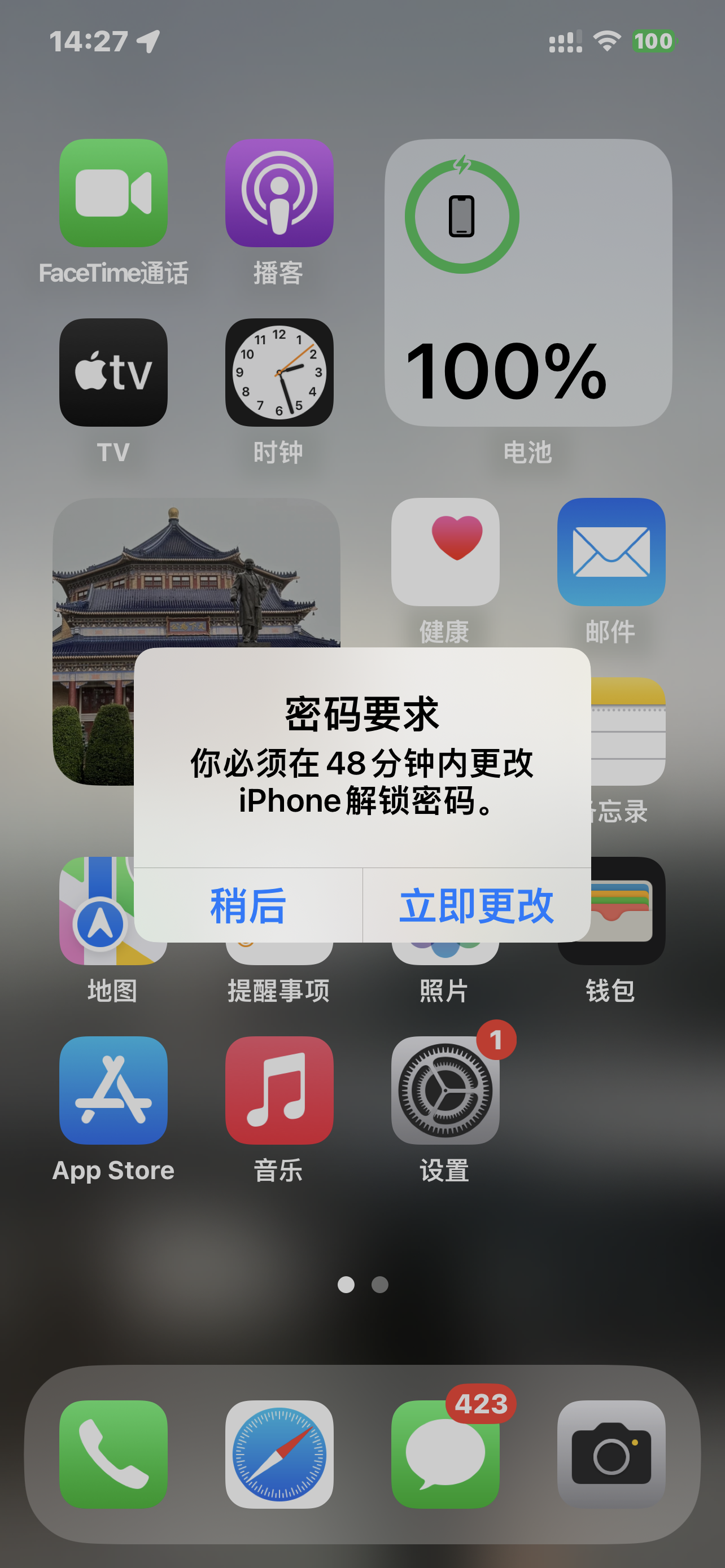This screenshot has width=725, height=1568.
Task: Tap the home screen page indicator dots
Action: 363,1284
